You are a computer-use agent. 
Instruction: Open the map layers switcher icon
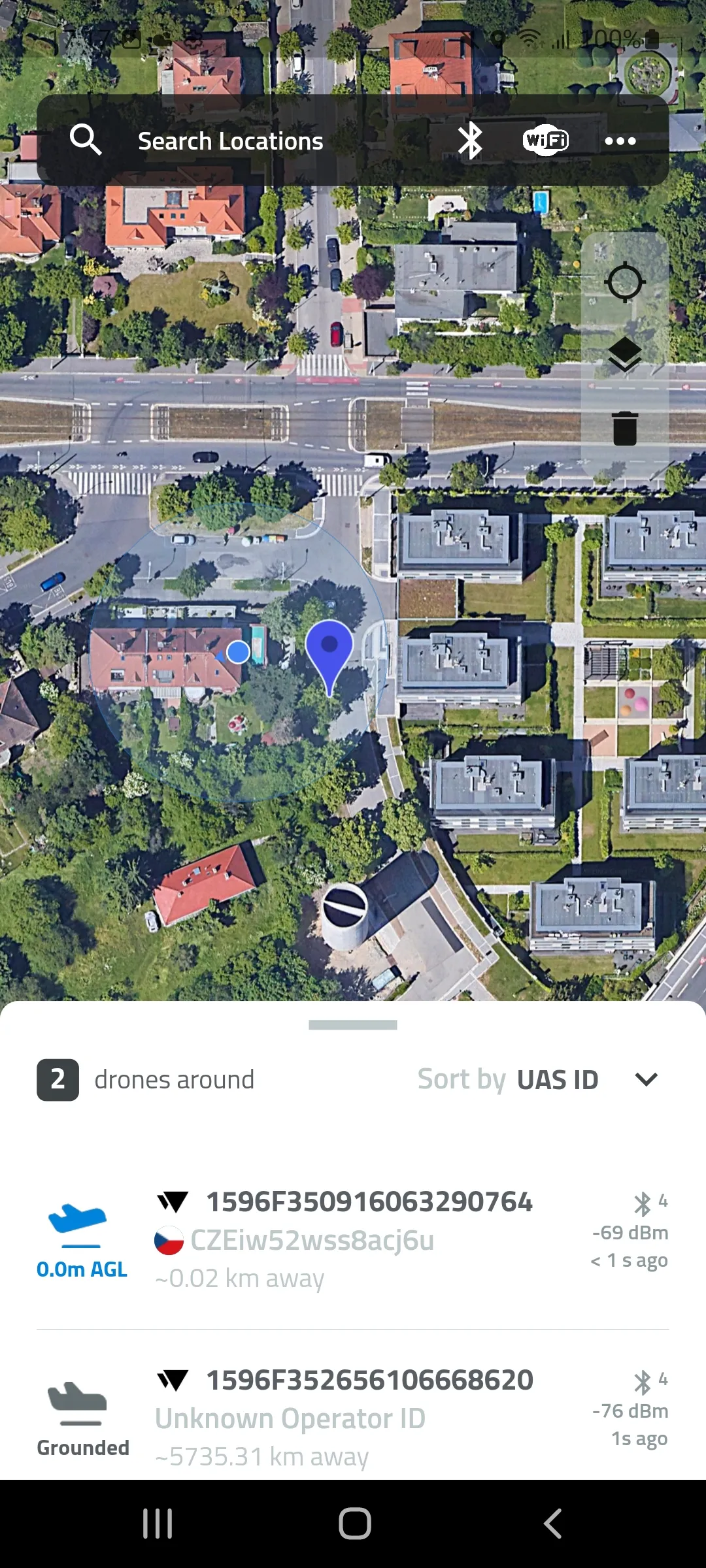(625, 354)
